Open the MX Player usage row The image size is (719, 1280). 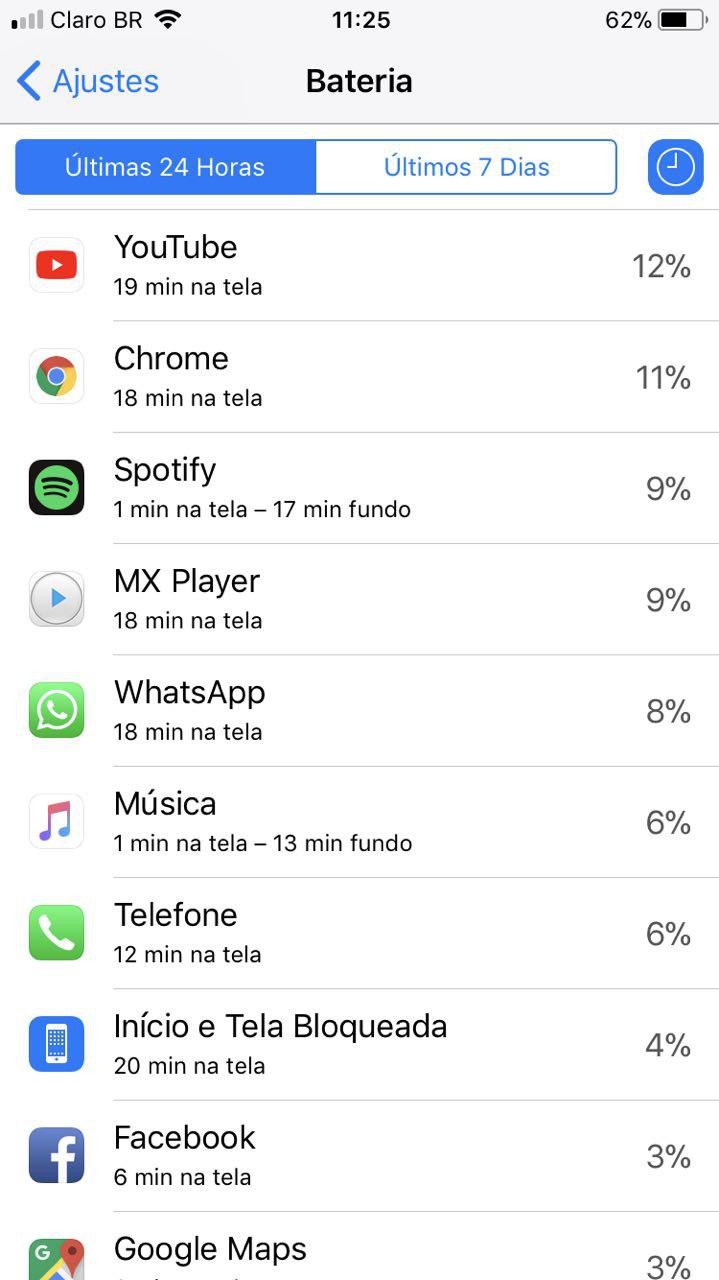click(360, 599)
